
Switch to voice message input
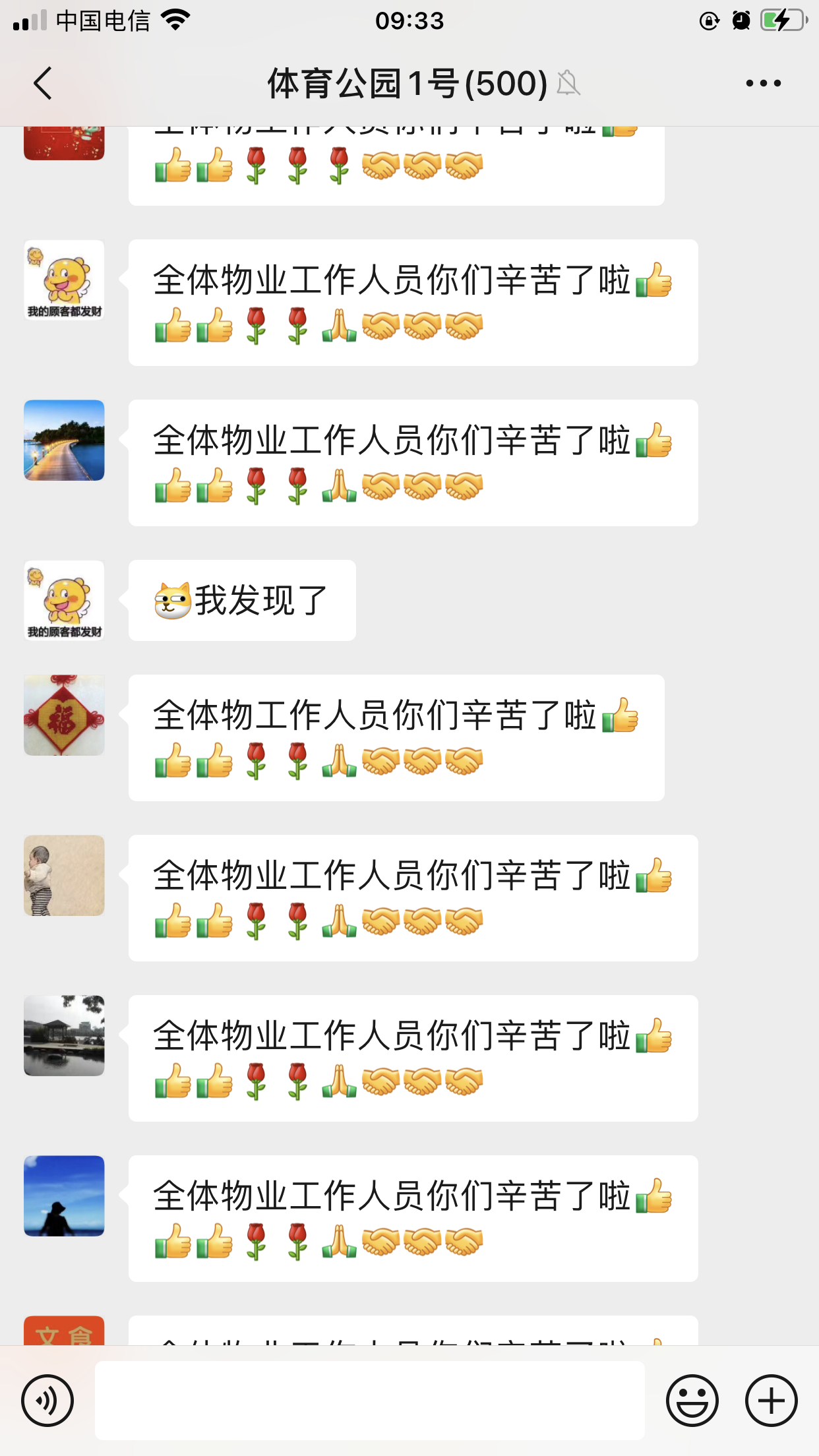coord(47,1401)
